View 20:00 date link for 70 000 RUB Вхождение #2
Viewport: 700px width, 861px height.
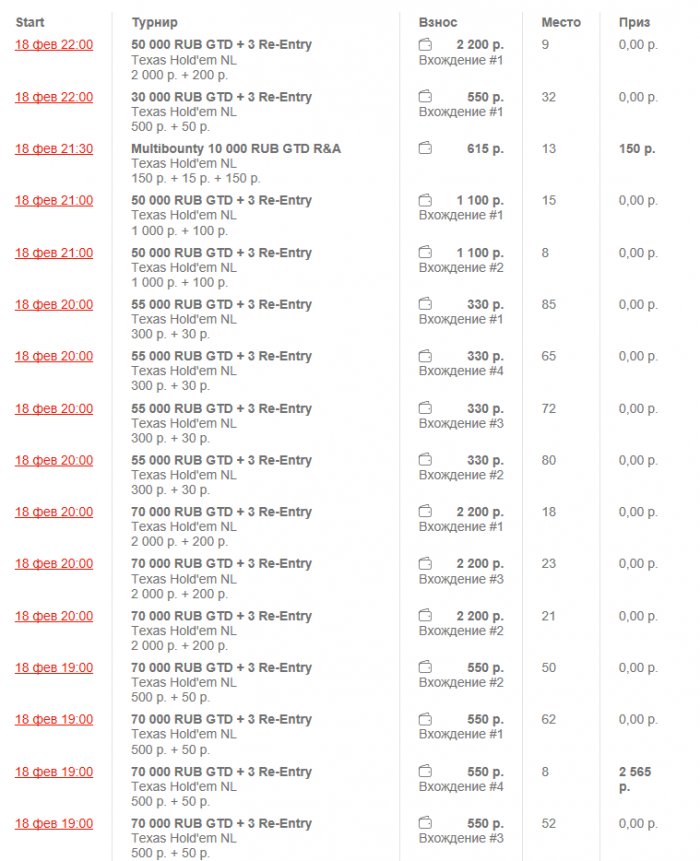pos(54,616)
